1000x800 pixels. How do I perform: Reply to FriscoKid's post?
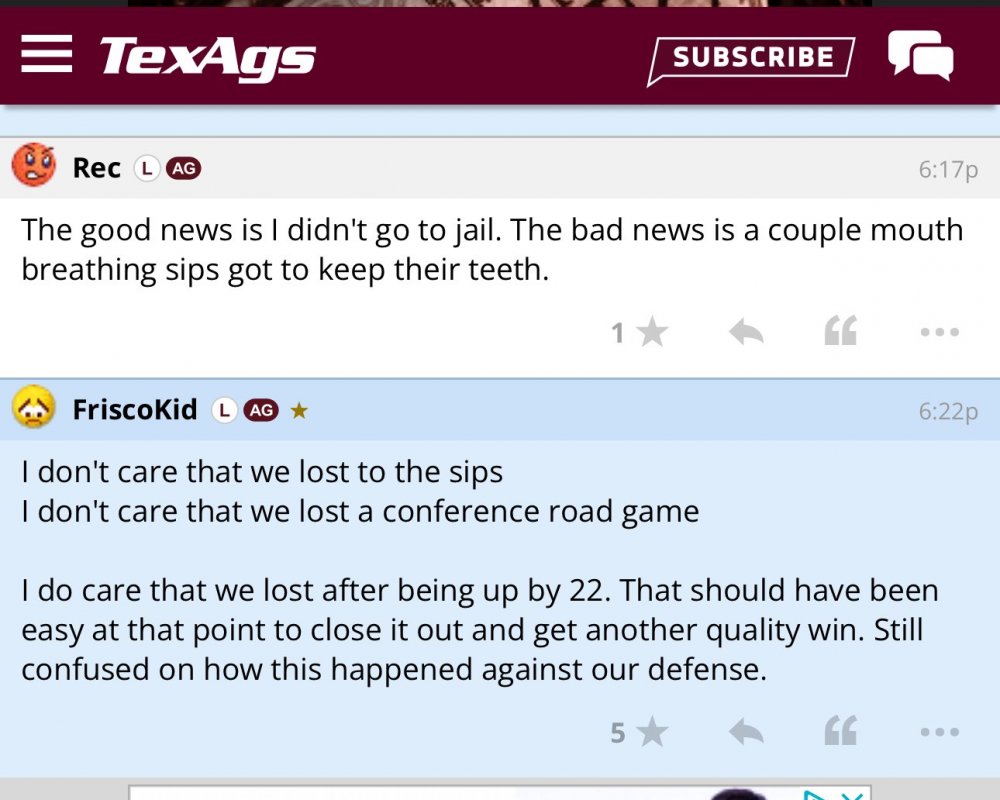pyautogui.click(x=746, y=733)
